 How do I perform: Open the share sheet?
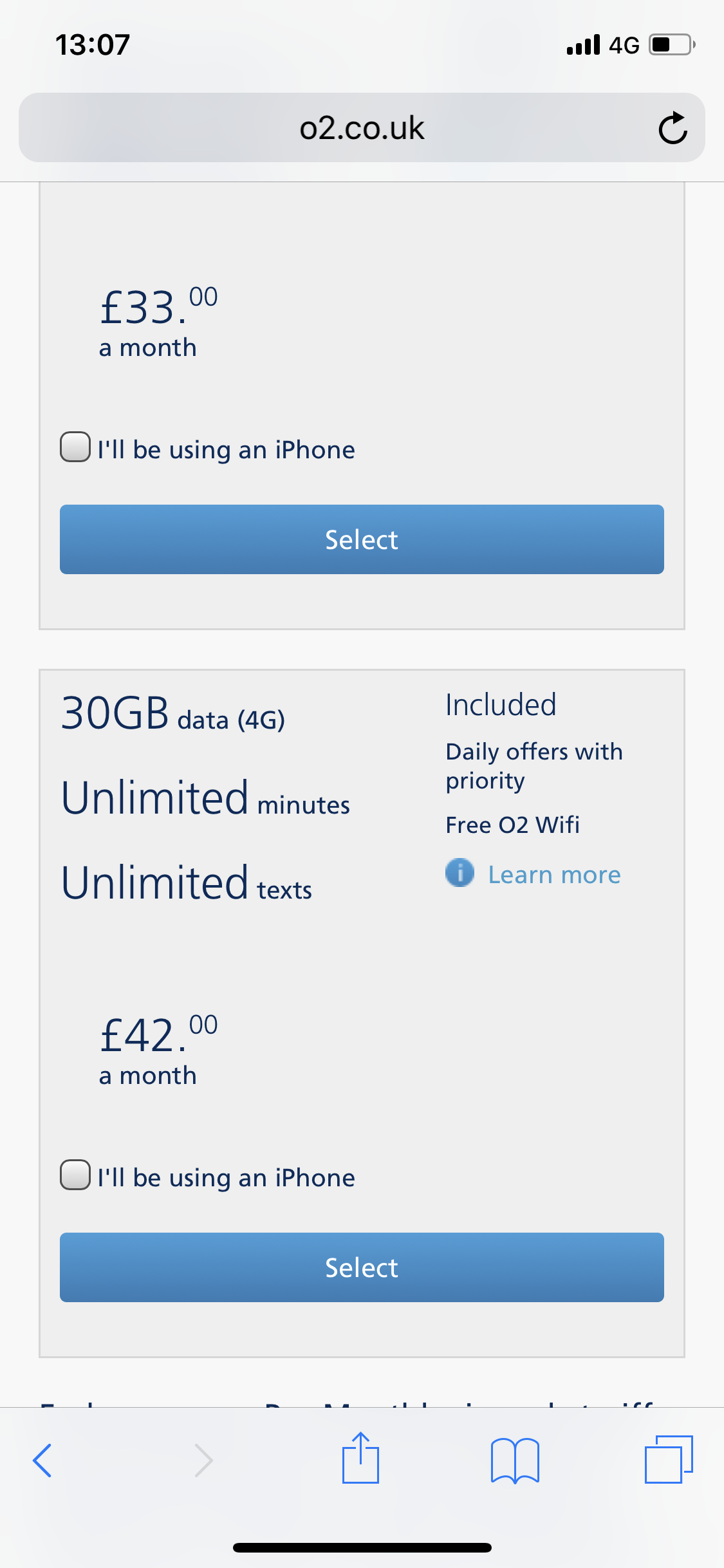(x=360, y=1458)
